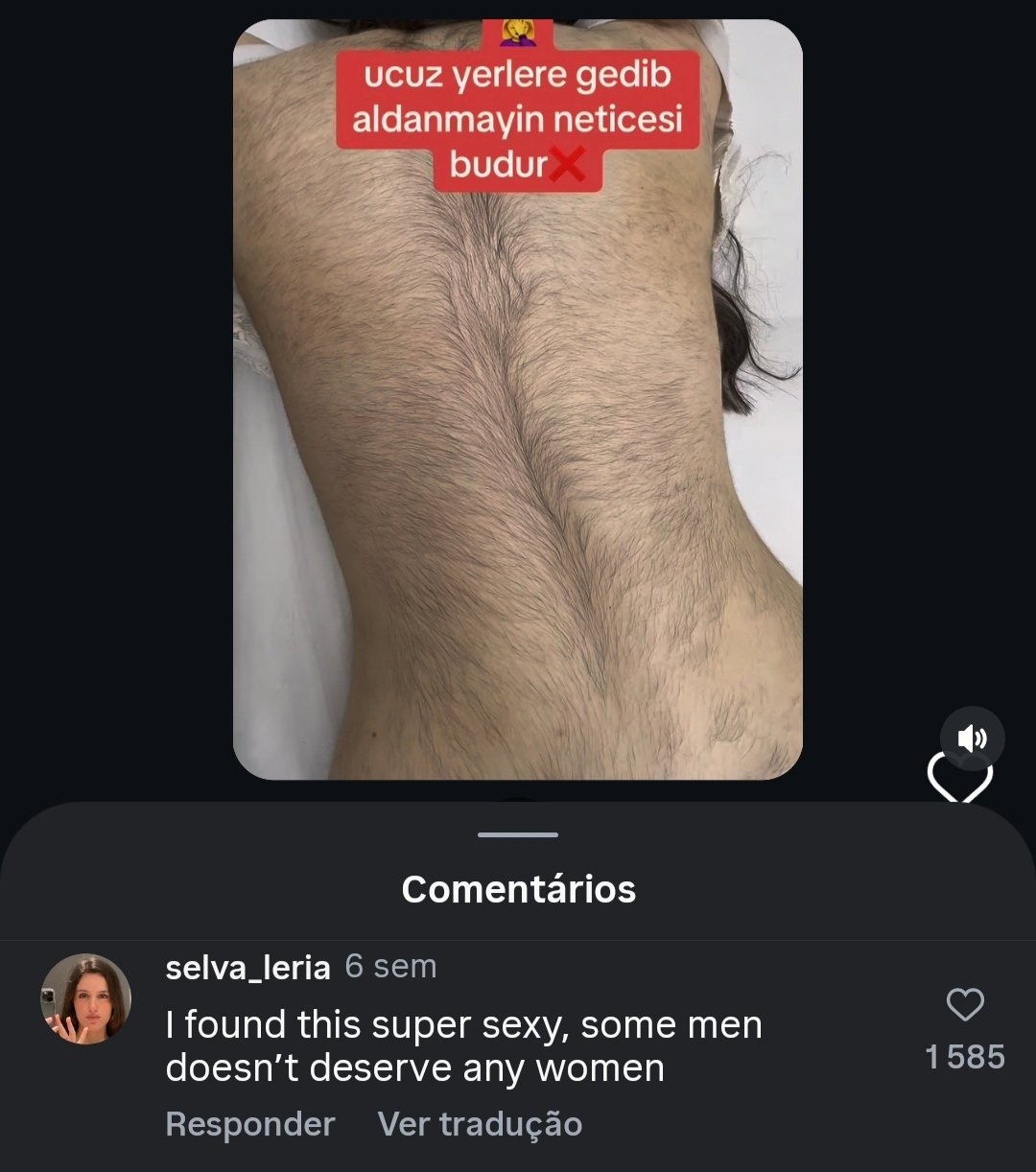The height and width of the screenshot is (1172, 1036).
Task: Tap Ver tradução to translate comment
Action: point(480,1123)
